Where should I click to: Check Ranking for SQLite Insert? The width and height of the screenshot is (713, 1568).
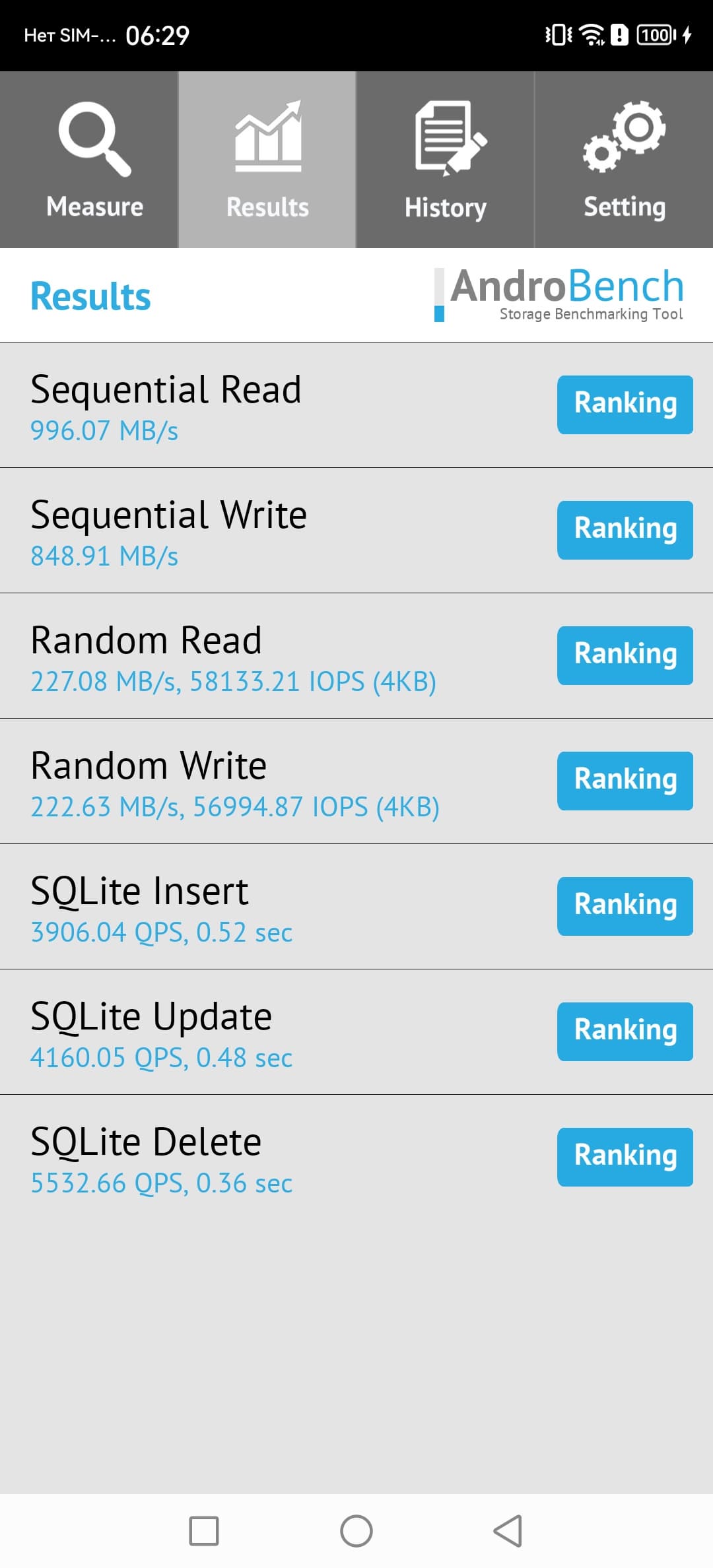coord(625,906)
